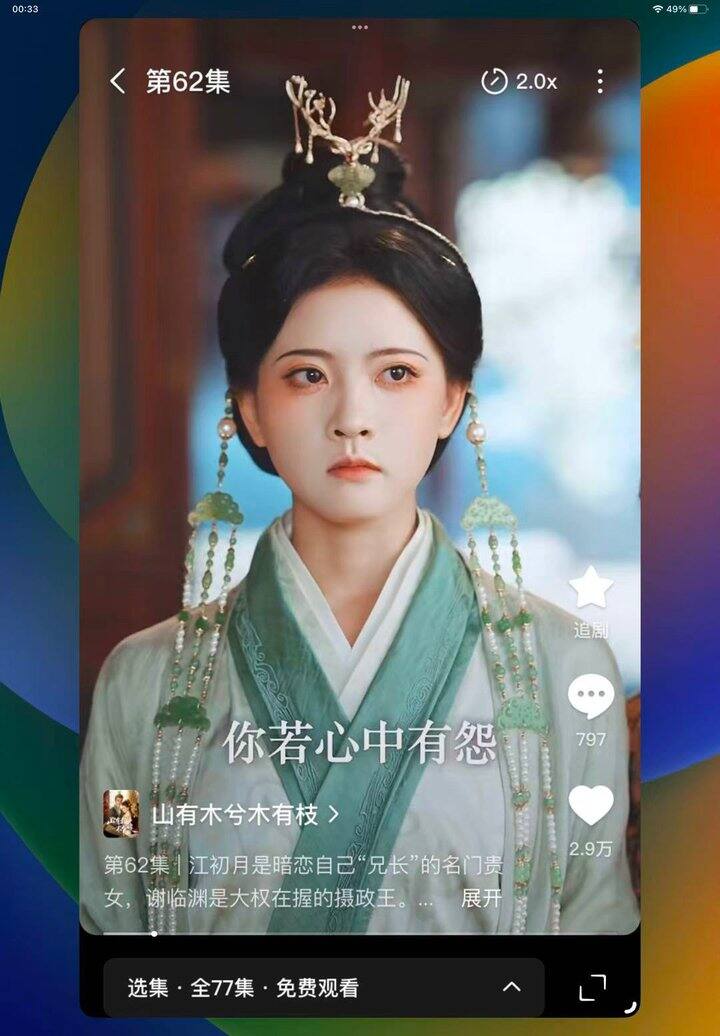The width and height of the screenshot is (720, 1036).
Task: Go back from episode 62
Action: point(118,82)
